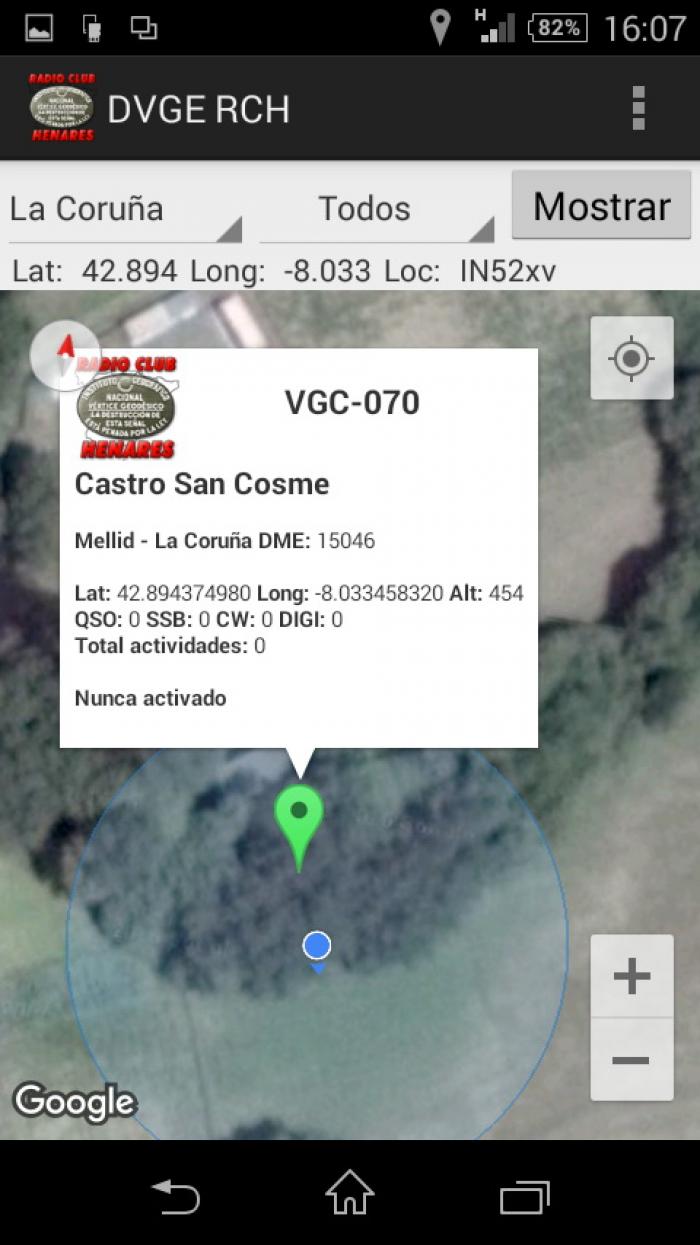Reset map orientation with the compass
The image size is (700, 1245).
point(65,354)
